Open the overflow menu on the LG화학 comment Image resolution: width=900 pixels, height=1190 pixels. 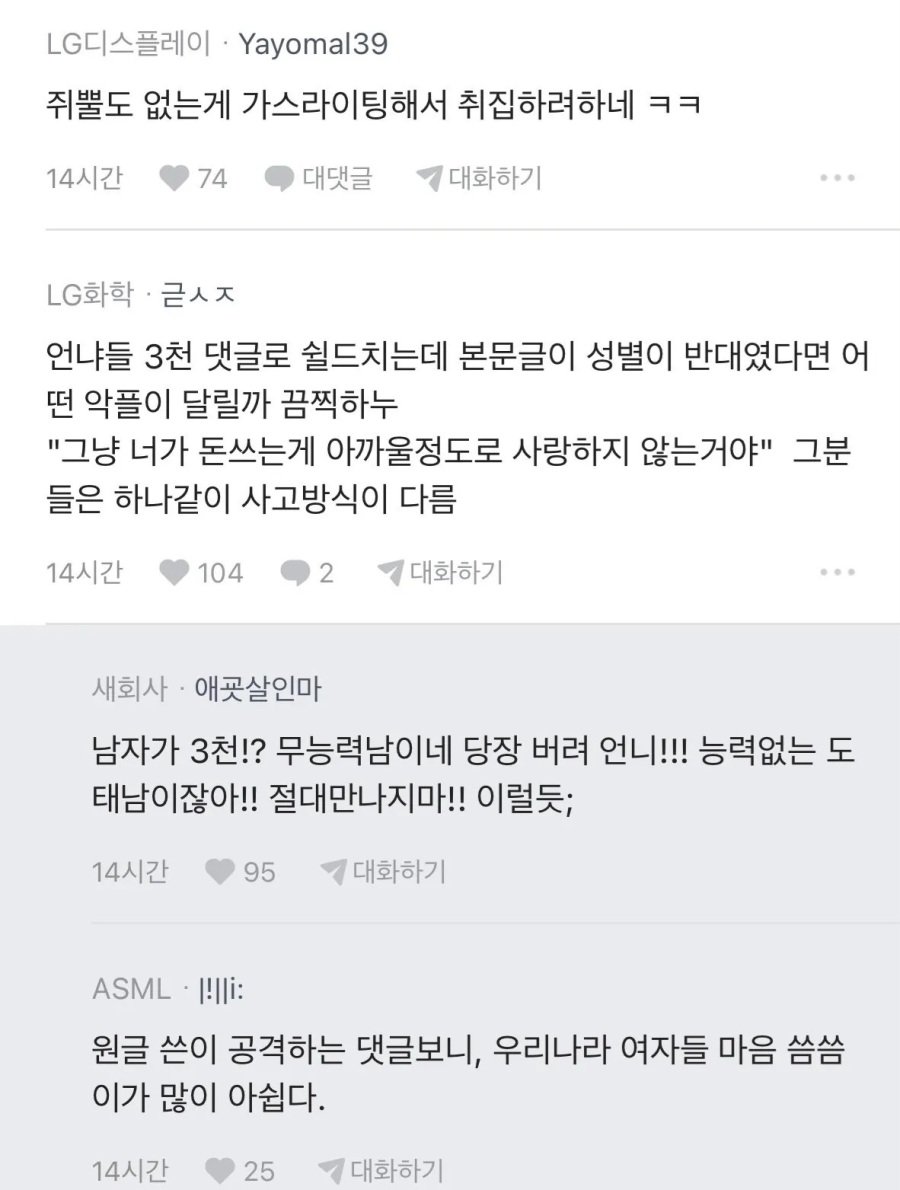pyautogui.click(x=836, y=572)
